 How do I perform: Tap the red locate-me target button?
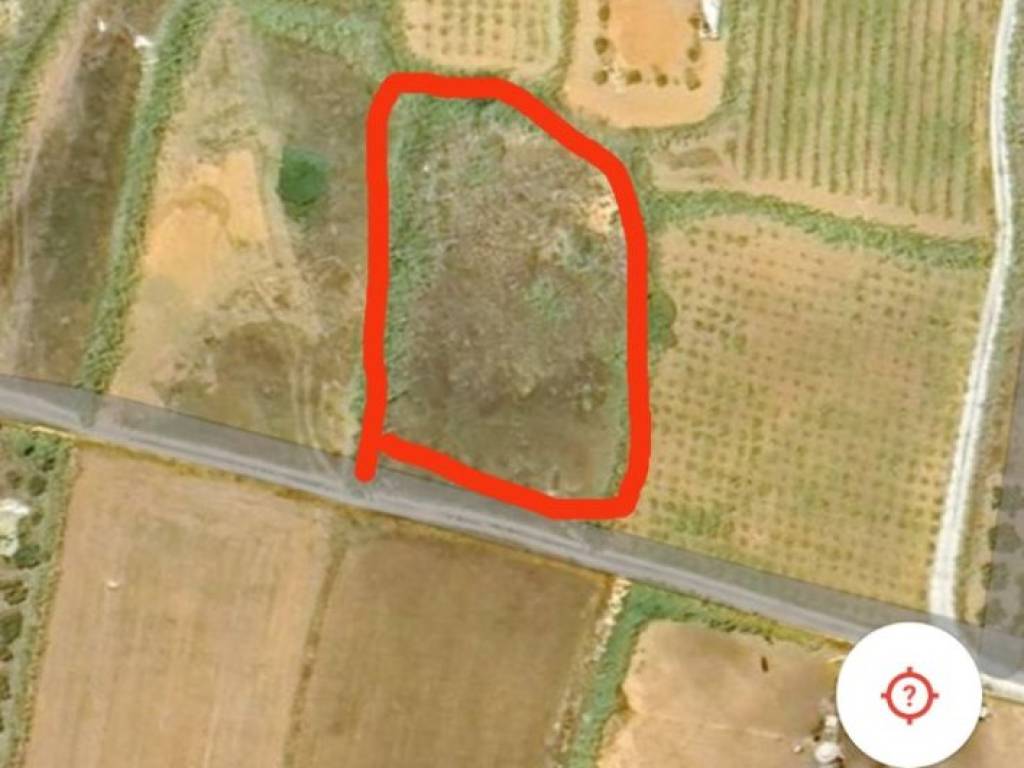tap(908, 694)
